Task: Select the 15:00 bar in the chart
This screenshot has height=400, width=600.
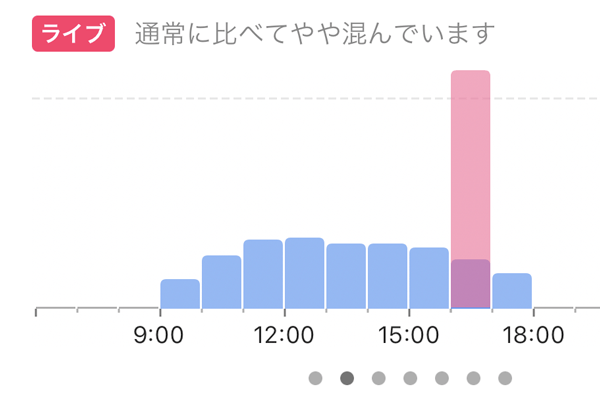Action: tap(429, 279)
